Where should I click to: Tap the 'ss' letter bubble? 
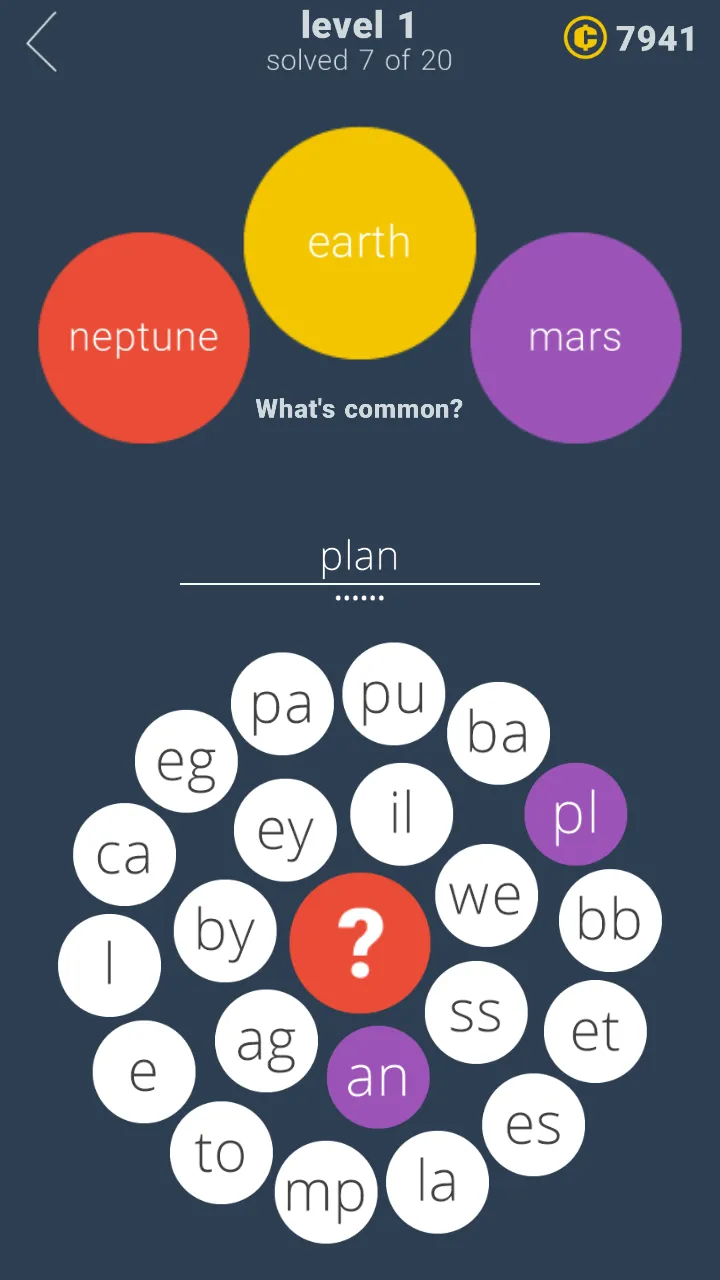[x=476, y=1012]
